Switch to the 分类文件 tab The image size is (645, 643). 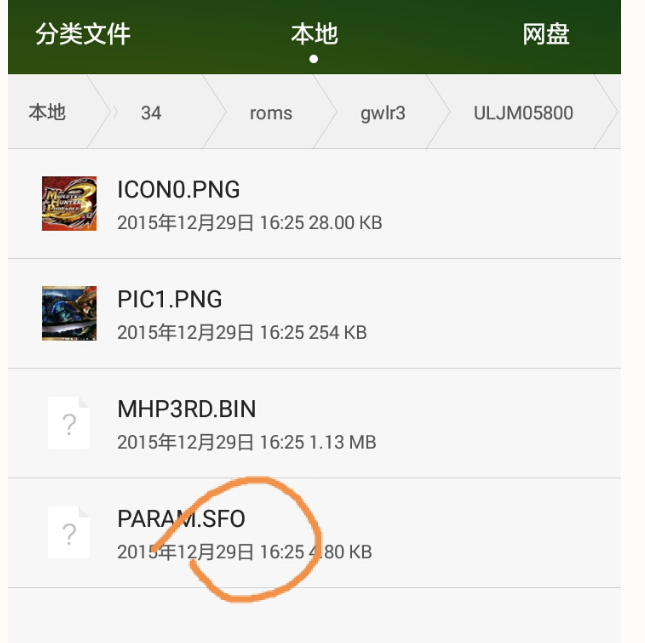[x=83, y=35]
